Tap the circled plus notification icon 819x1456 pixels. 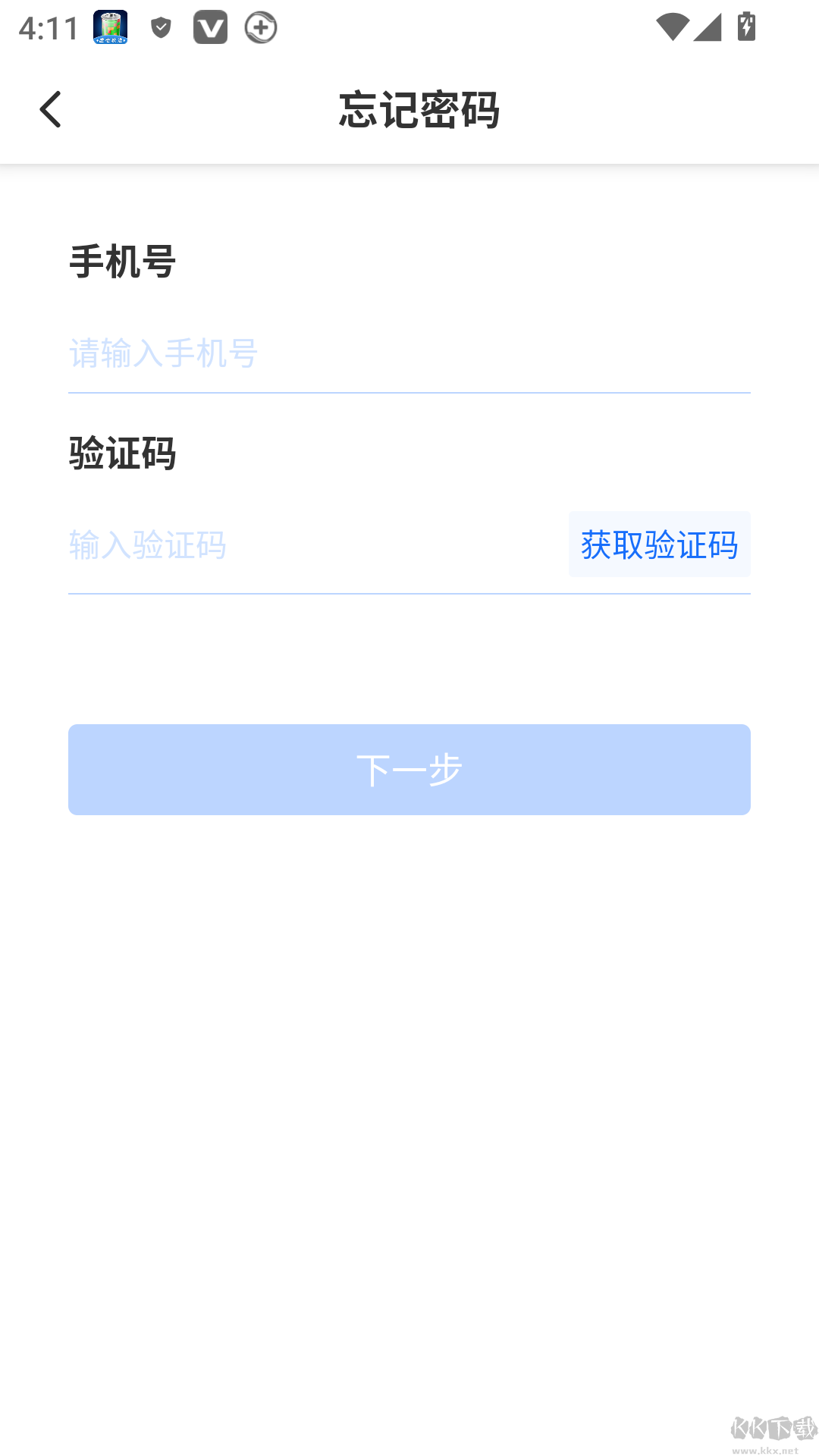tap(260, 27)
